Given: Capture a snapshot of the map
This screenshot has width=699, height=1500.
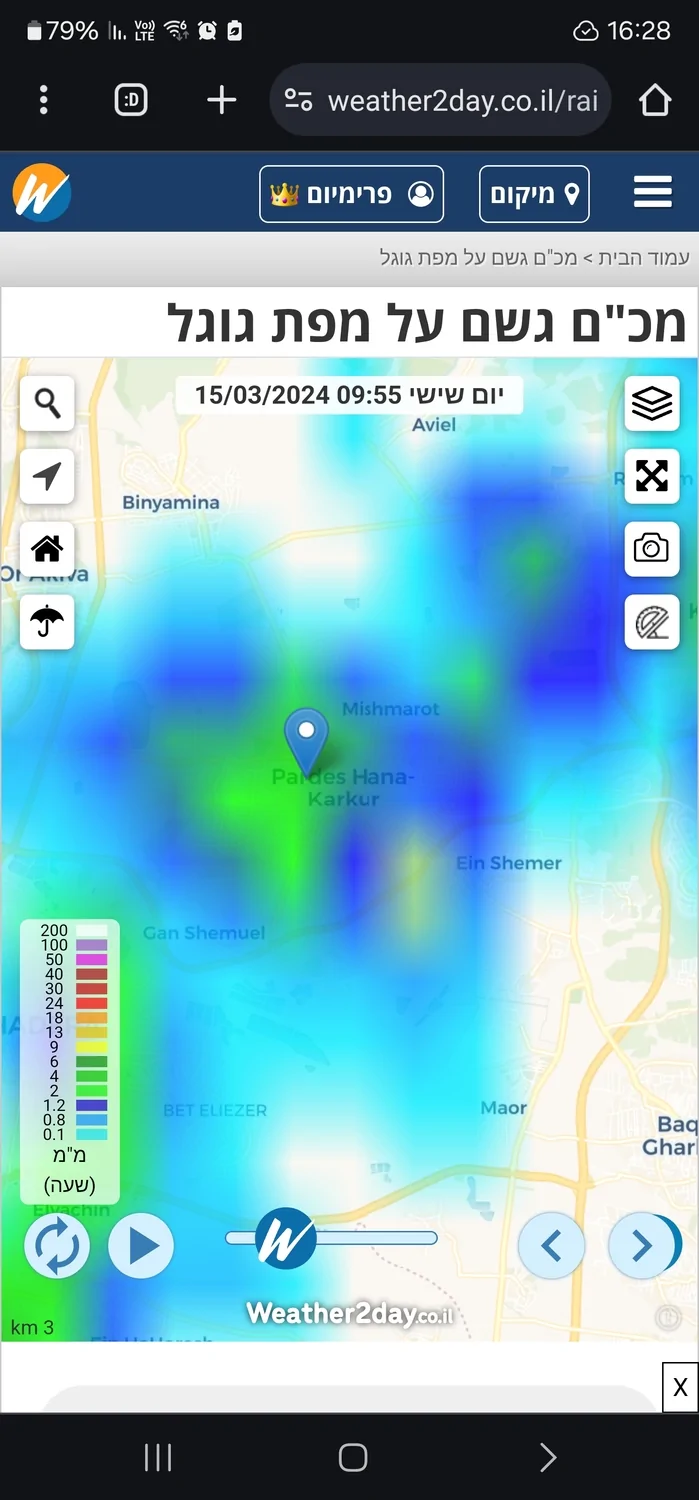Looking at the screenshot, I should click(x=652, y=549).
